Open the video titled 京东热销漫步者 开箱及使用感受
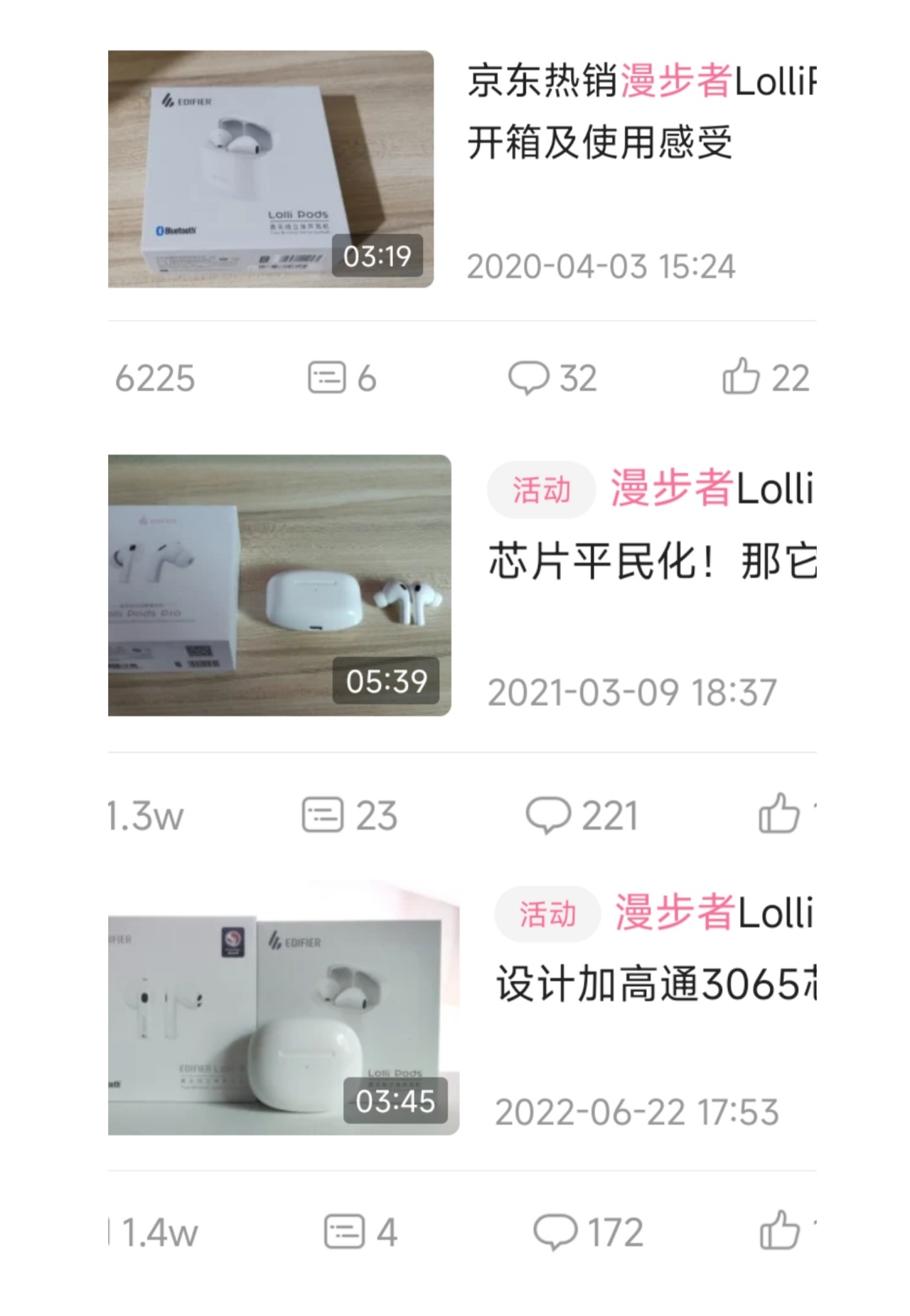910x1316 pixels. tap(640, 112)
